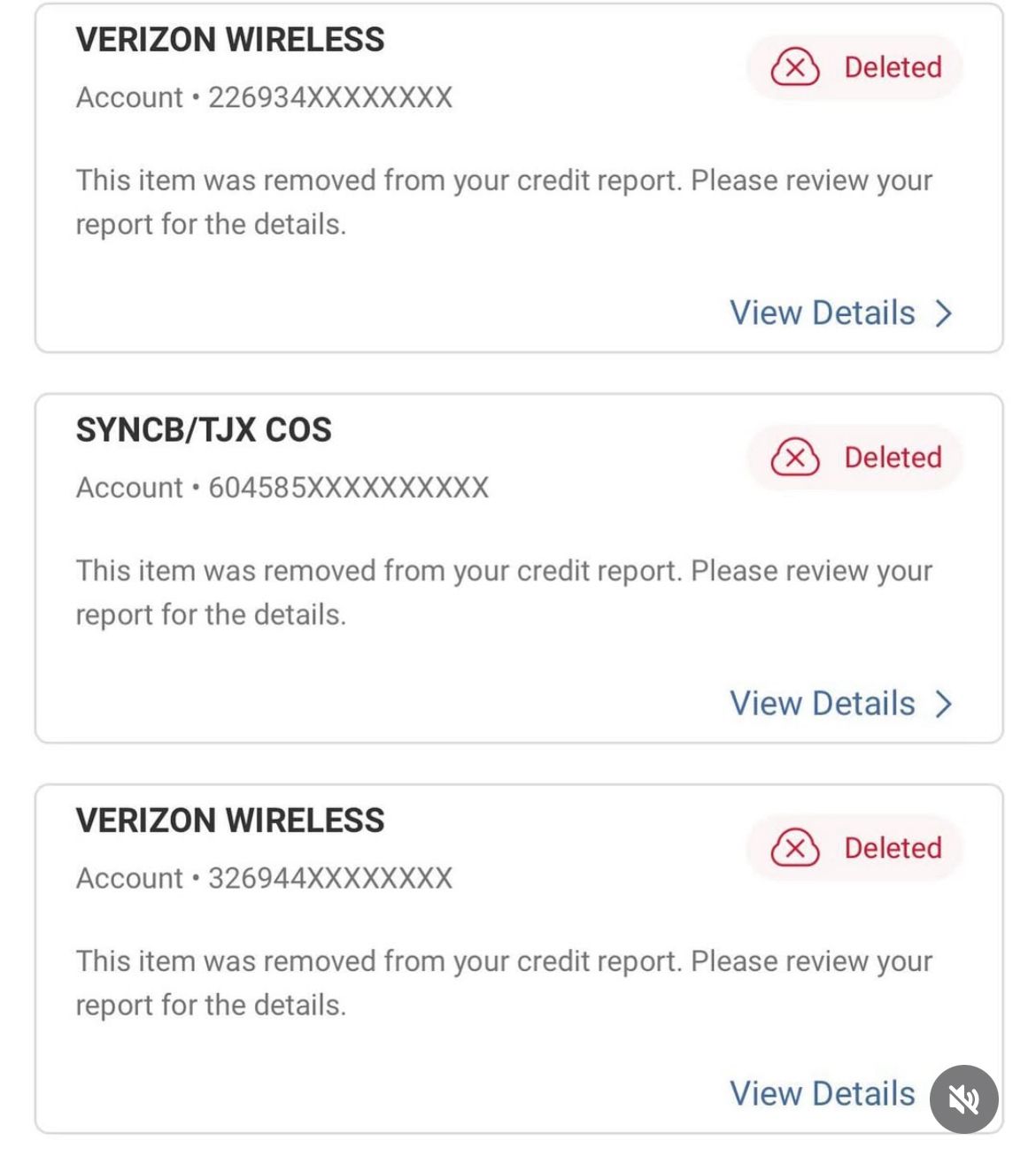Click the Deleted cloud icon on VERIZON WIRELESS 326944

(x=796, y=847)
